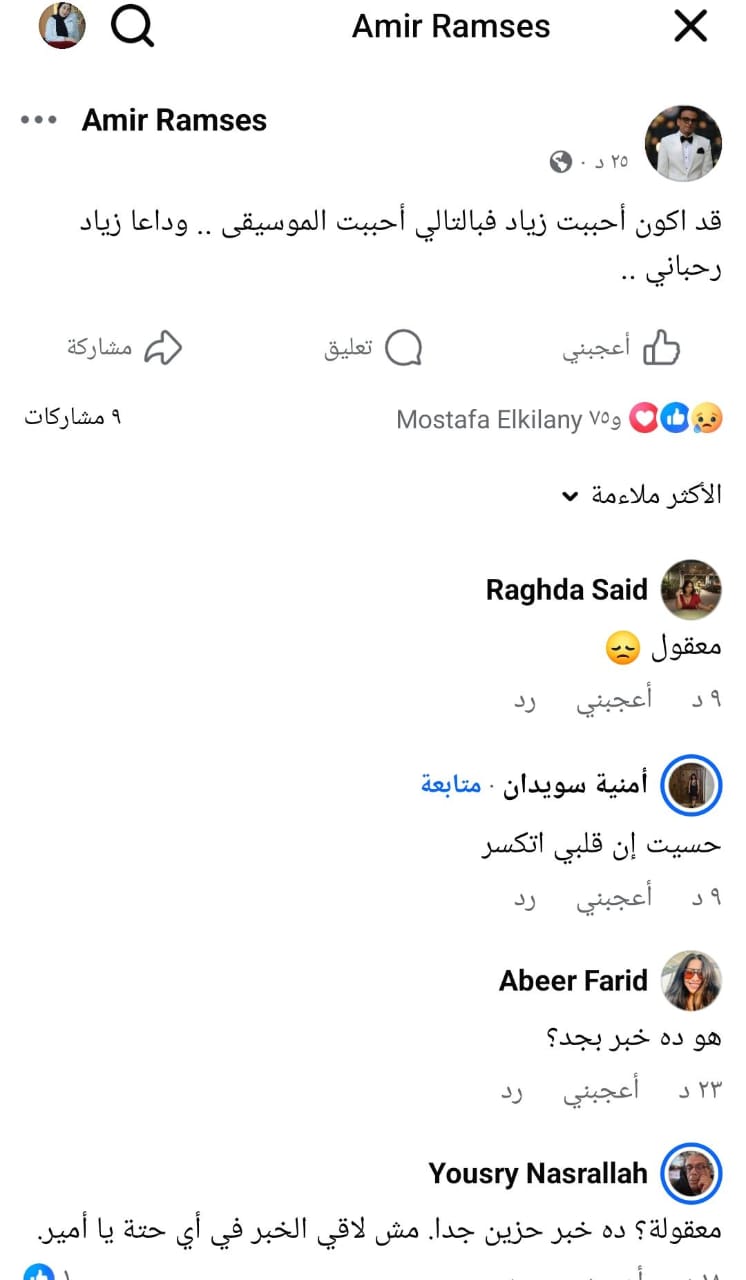Image resolution: width=746 pixels, height=1280 pixels.
Task: Like Abeer Farid's comment
Action: pos(601,1092)
